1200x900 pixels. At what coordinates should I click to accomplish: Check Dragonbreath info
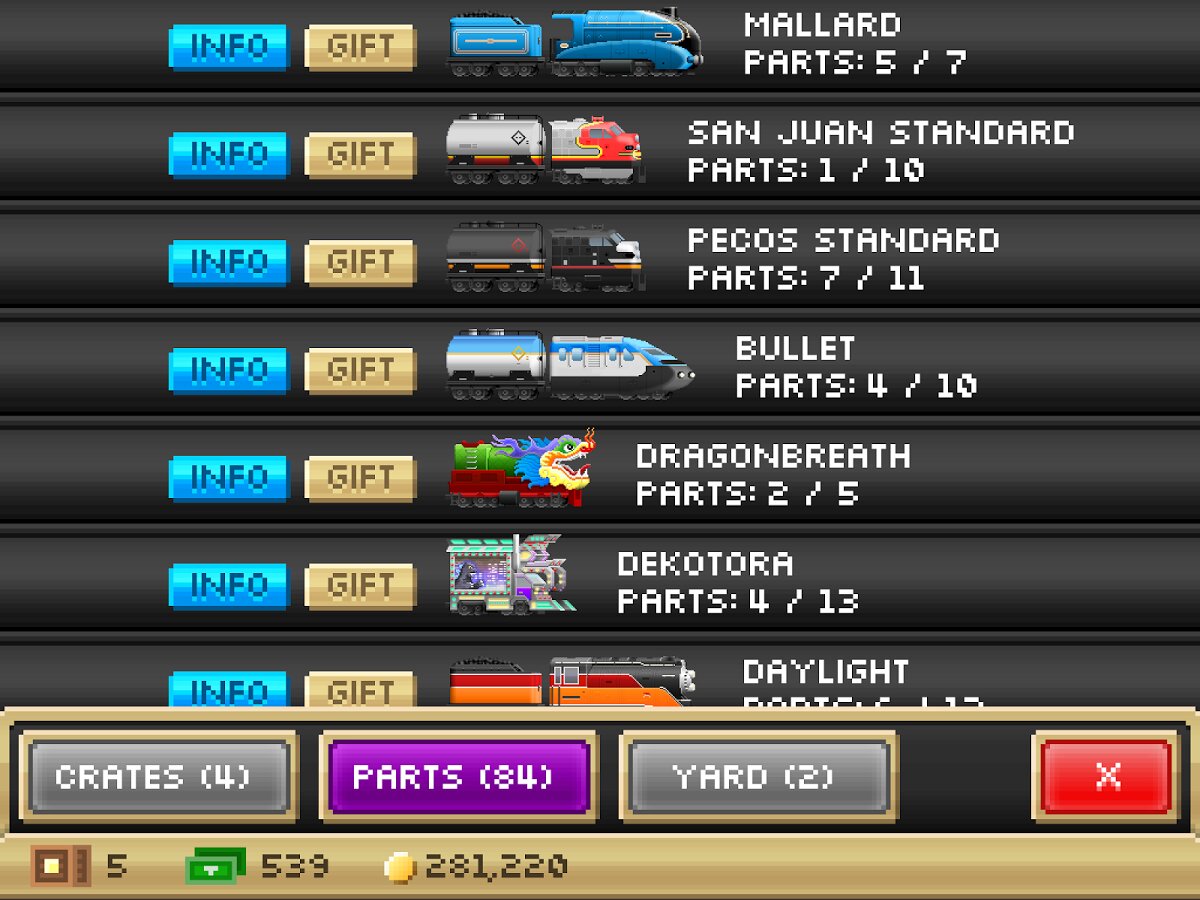click(x=229, y=479)
